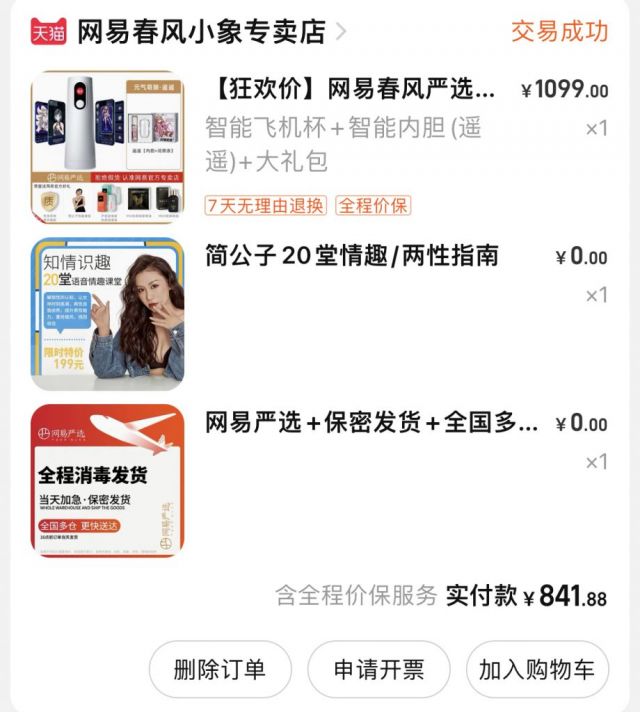Open the 狂欢价 网易春风严选 product item
The image size is (640, 712).
click(350, 90)
